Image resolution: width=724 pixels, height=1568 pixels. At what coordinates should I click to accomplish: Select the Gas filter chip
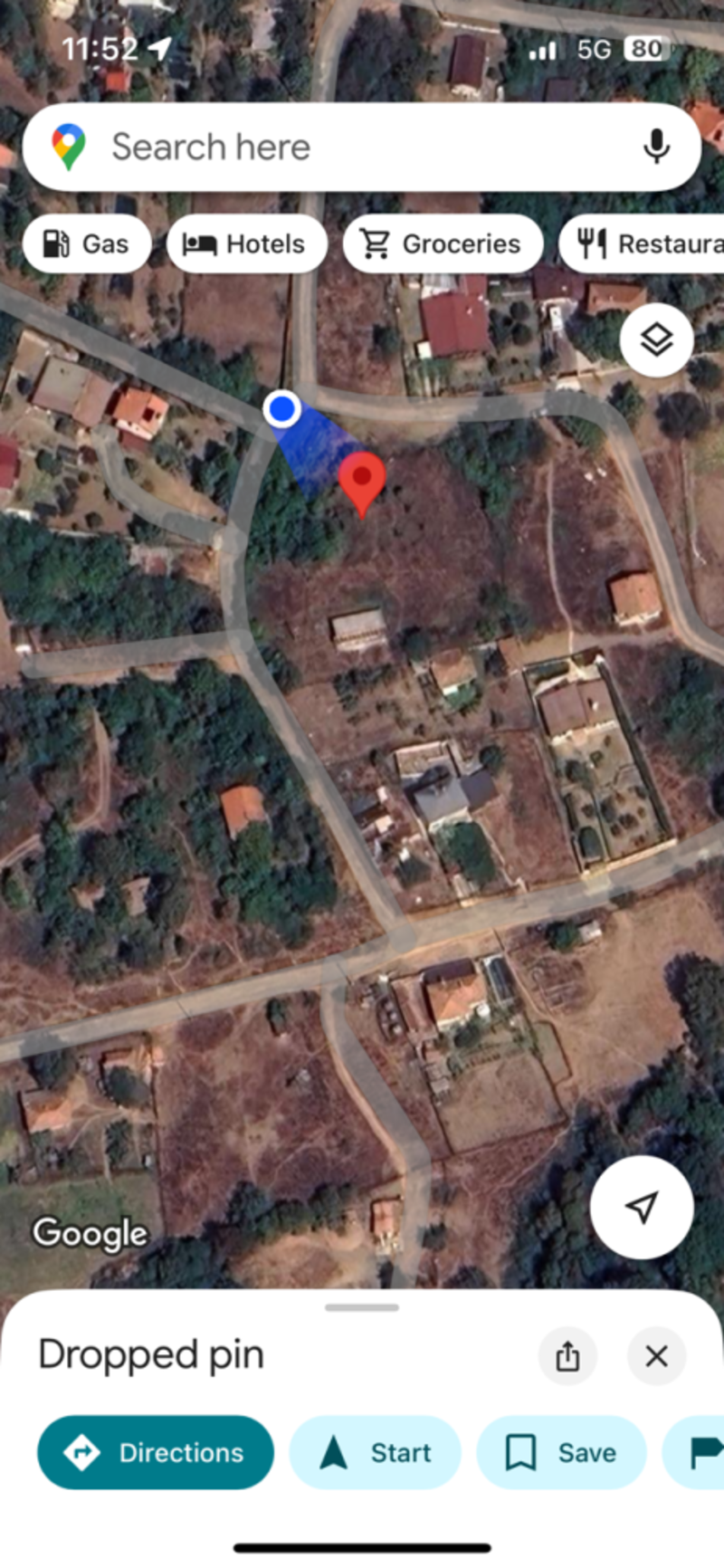87,244
